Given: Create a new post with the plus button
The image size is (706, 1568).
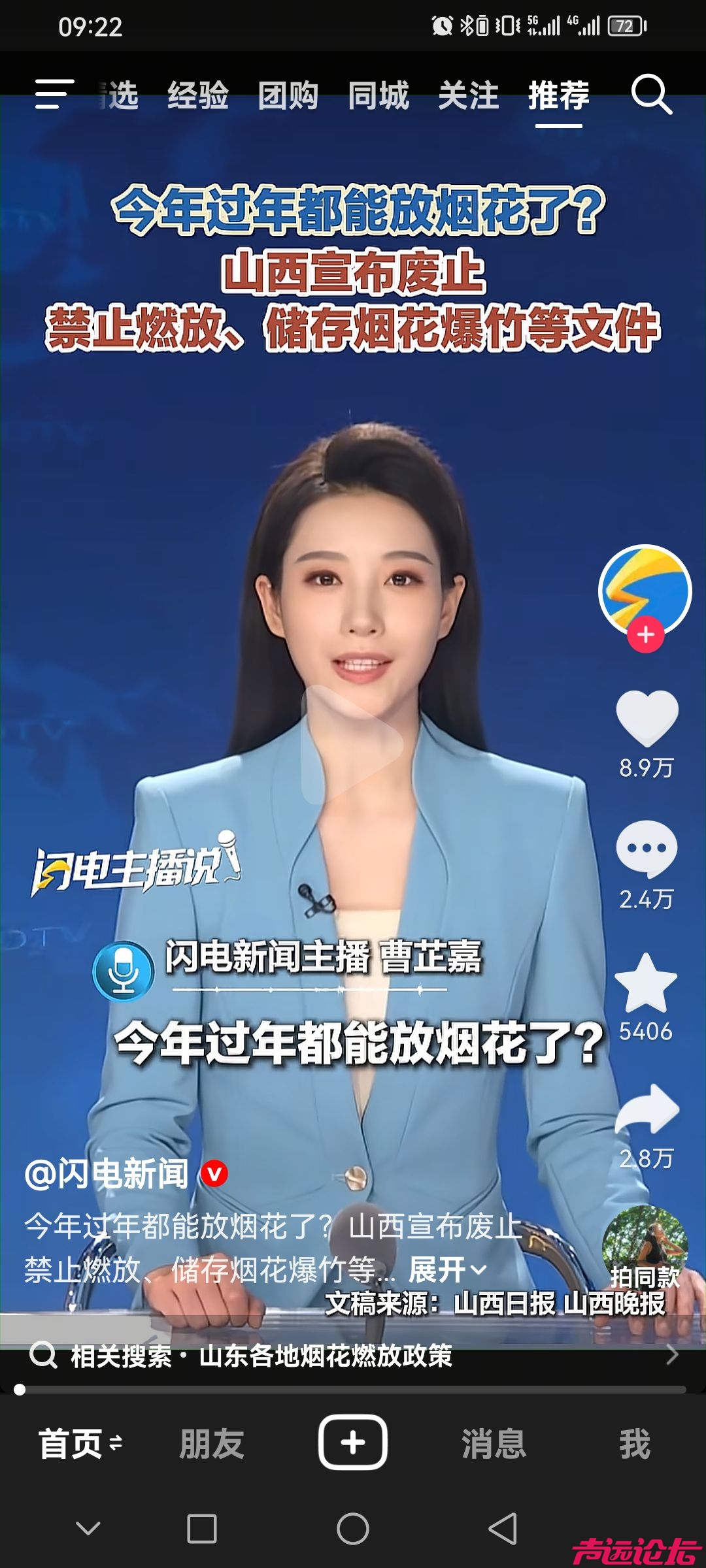Looking at the screenshot, I should tap(353, 1442).
